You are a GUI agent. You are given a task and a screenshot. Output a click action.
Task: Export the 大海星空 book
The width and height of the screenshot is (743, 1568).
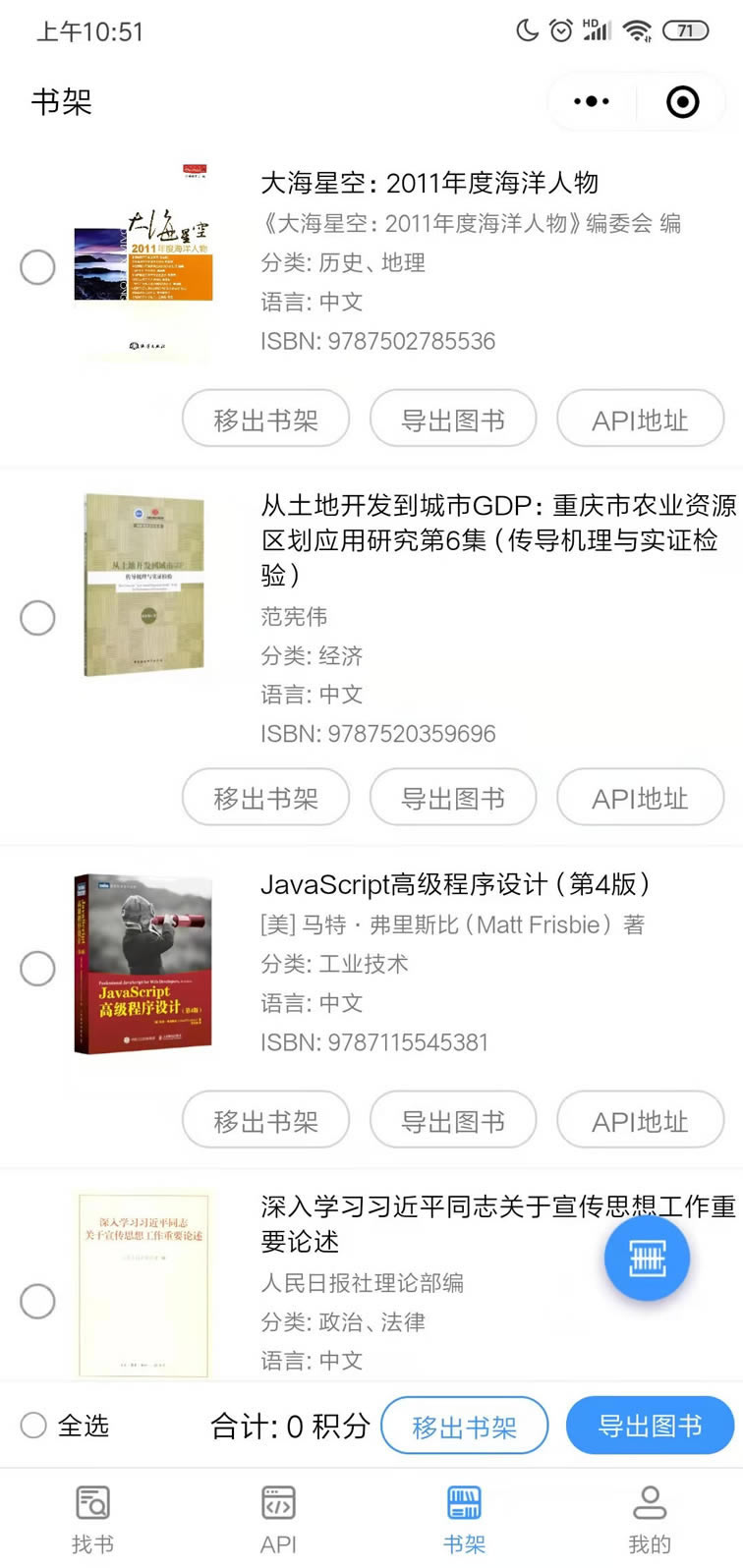[453, 420]
